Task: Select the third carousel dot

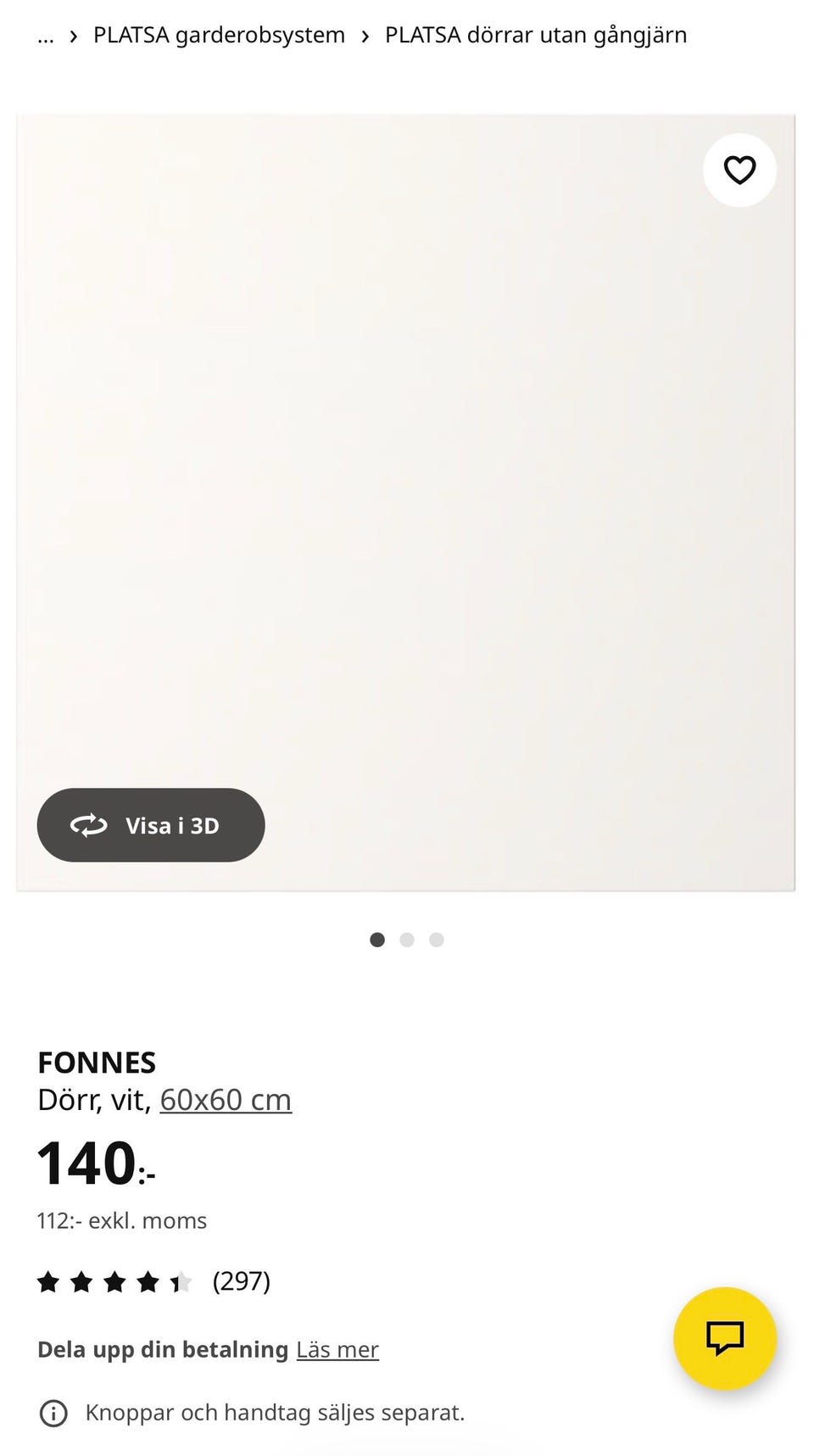Action: click(436, 940)
